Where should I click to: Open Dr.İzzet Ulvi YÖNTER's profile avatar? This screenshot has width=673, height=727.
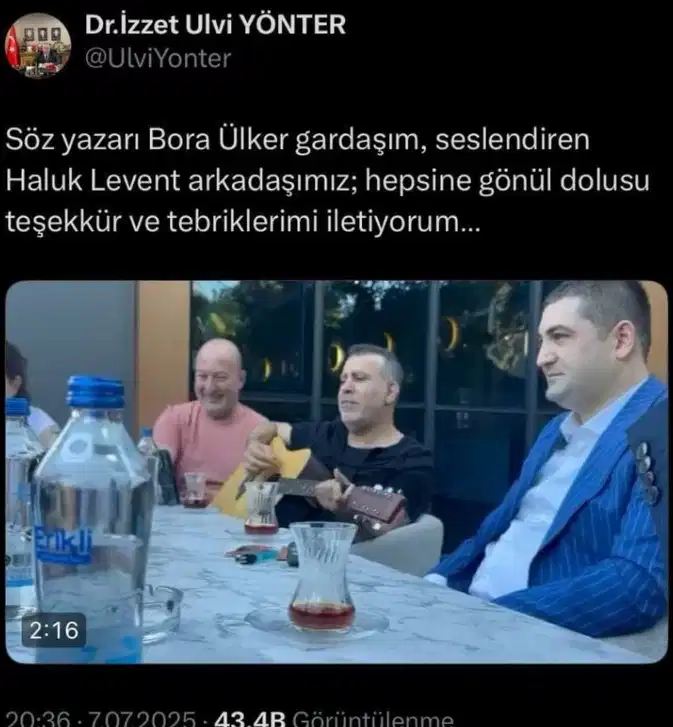click(x=38, y=44)
